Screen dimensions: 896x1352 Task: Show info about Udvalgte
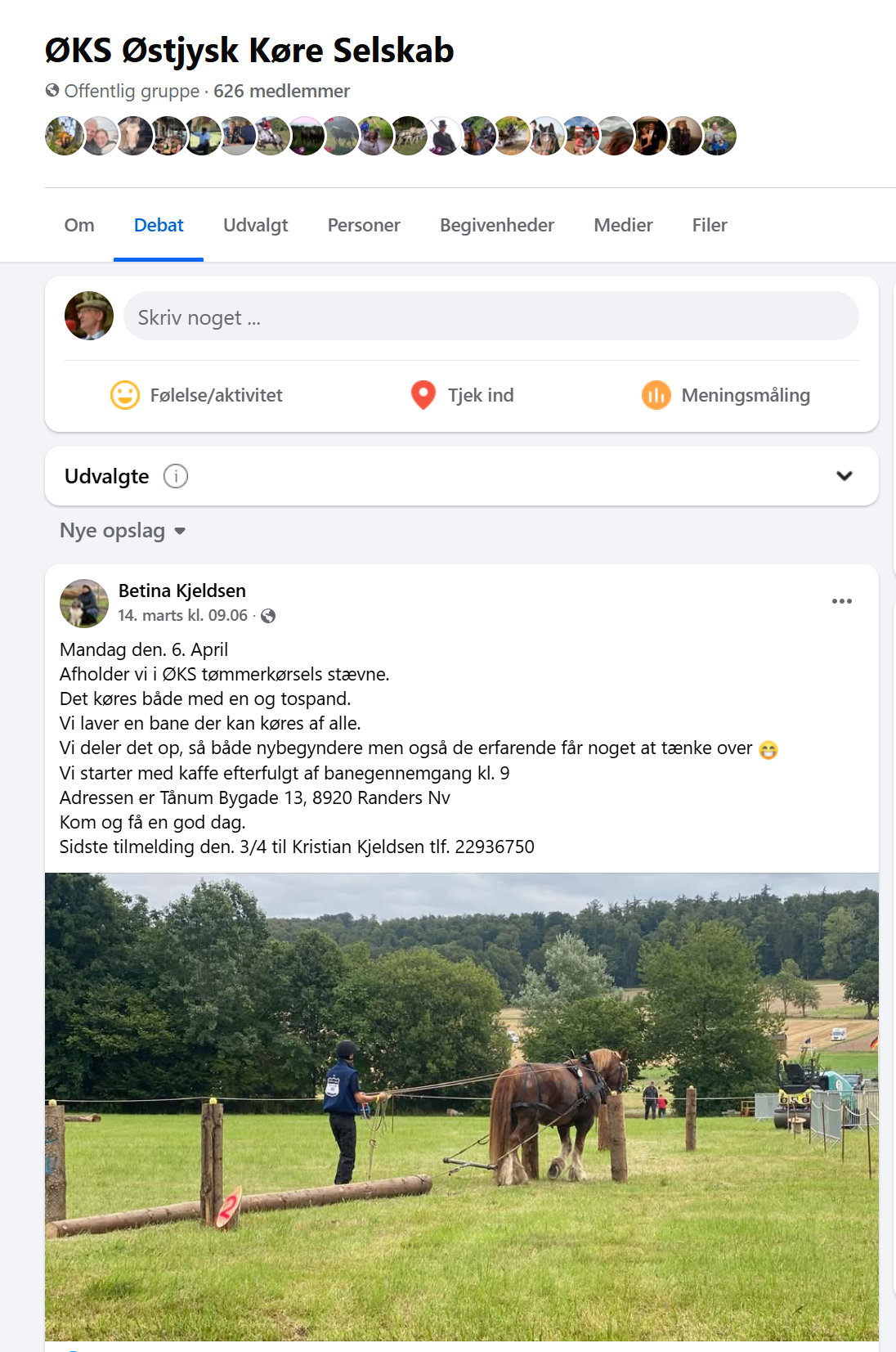pos(176,476)
